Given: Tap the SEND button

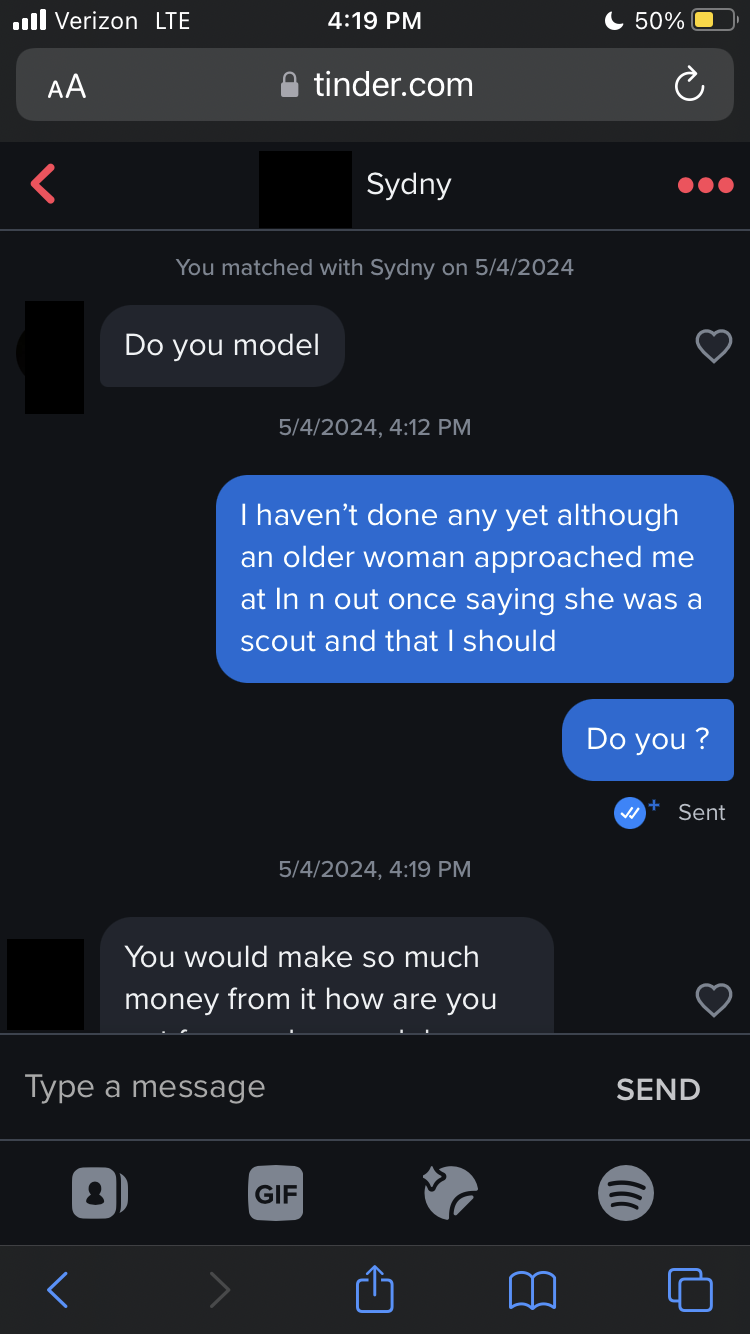Looking at the screenshot, I should tap(658, 1089).
